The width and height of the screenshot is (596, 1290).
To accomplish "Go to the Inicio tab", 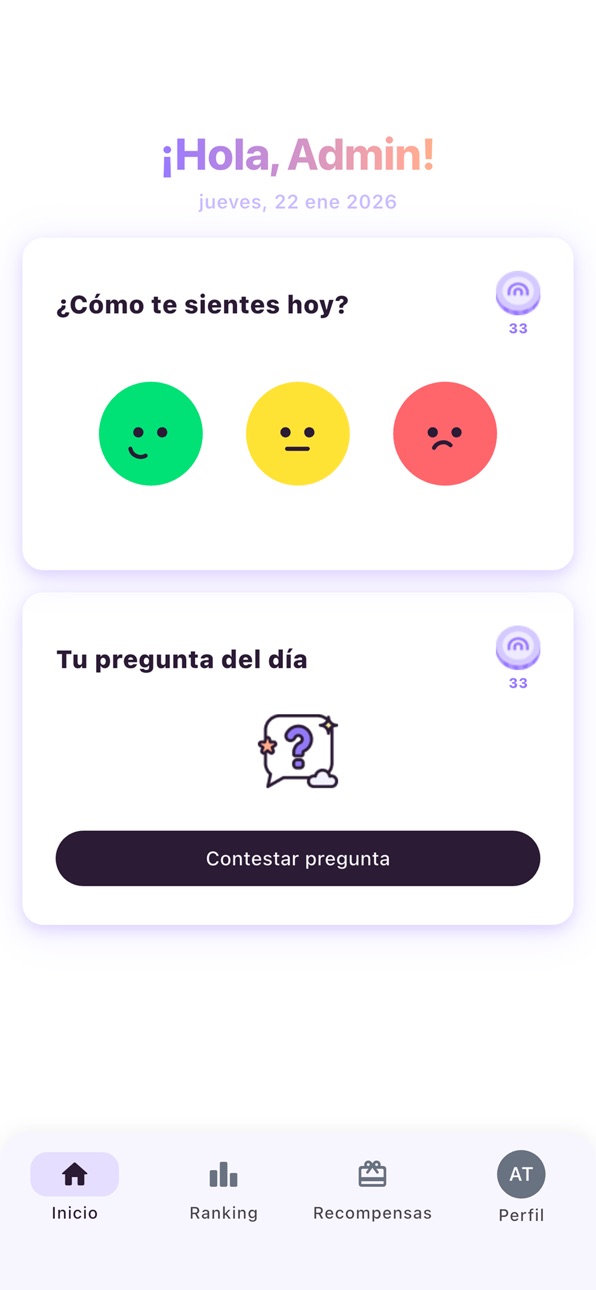I will [75, 1188].
